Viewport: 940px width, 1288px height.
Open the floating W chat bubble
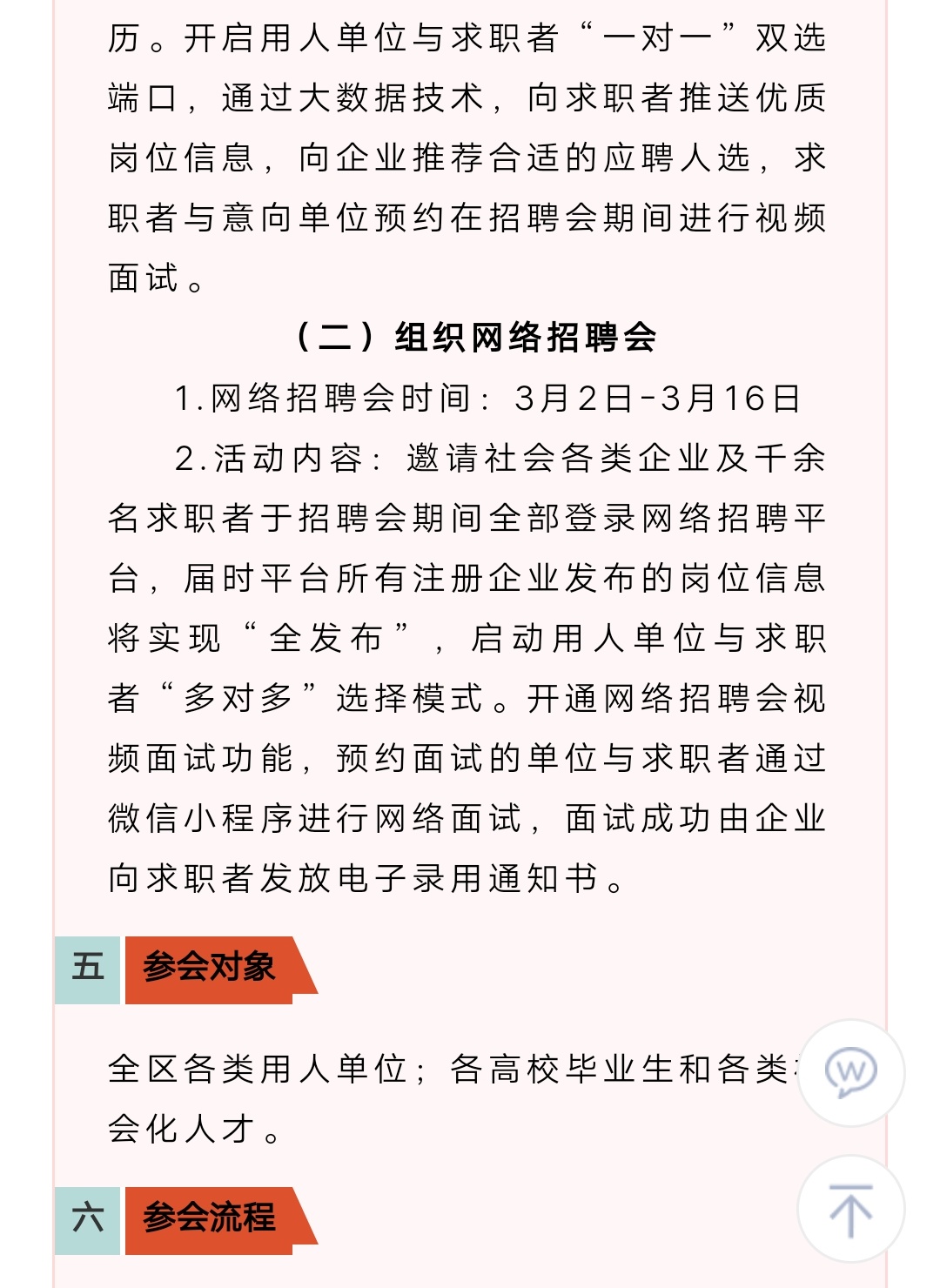click(x=850, y=1072)
